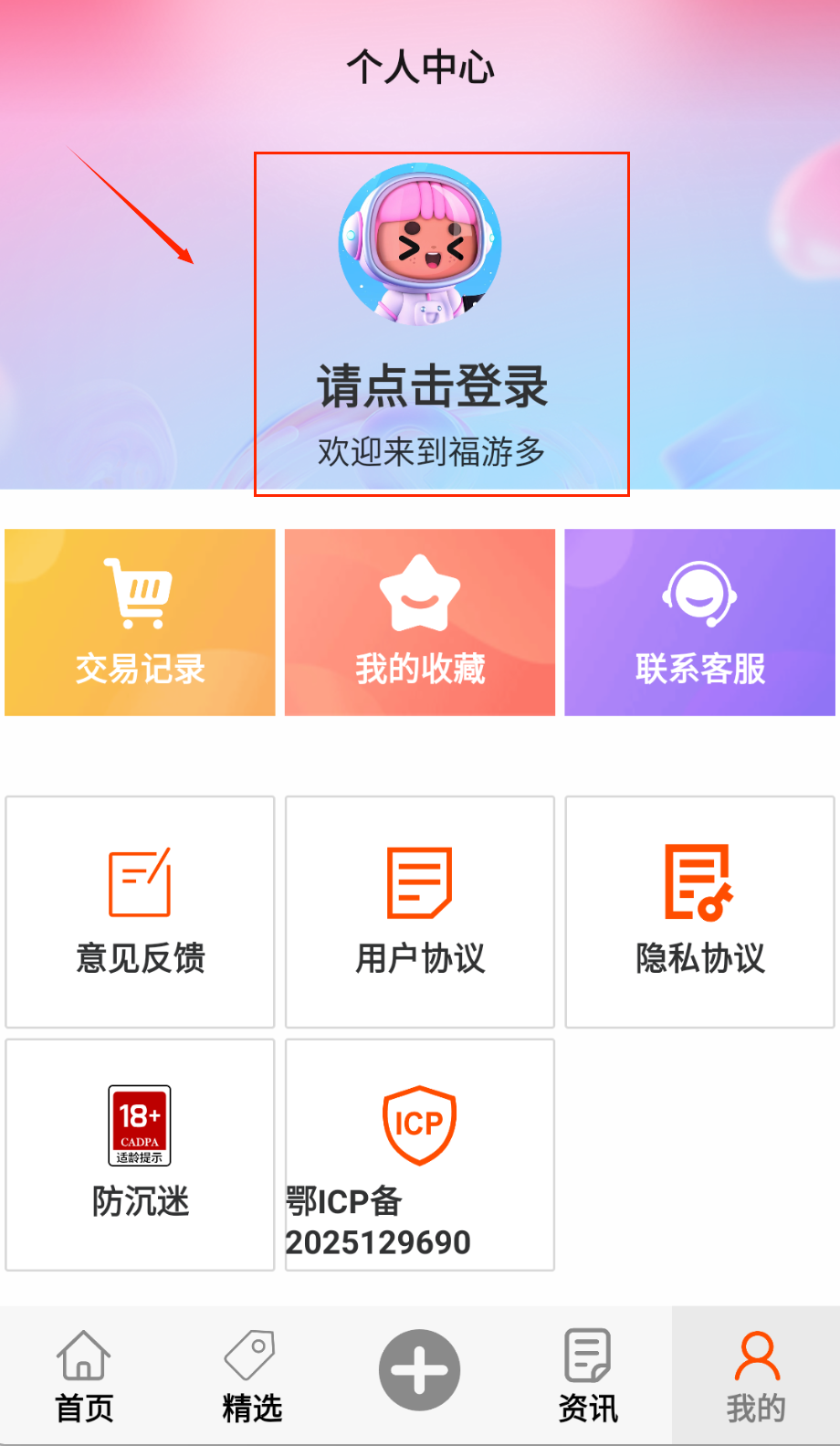This screenshot has height=1446, width=840.
Task: Open 鄂ICP备 registration info
Action: [420, 1155]
